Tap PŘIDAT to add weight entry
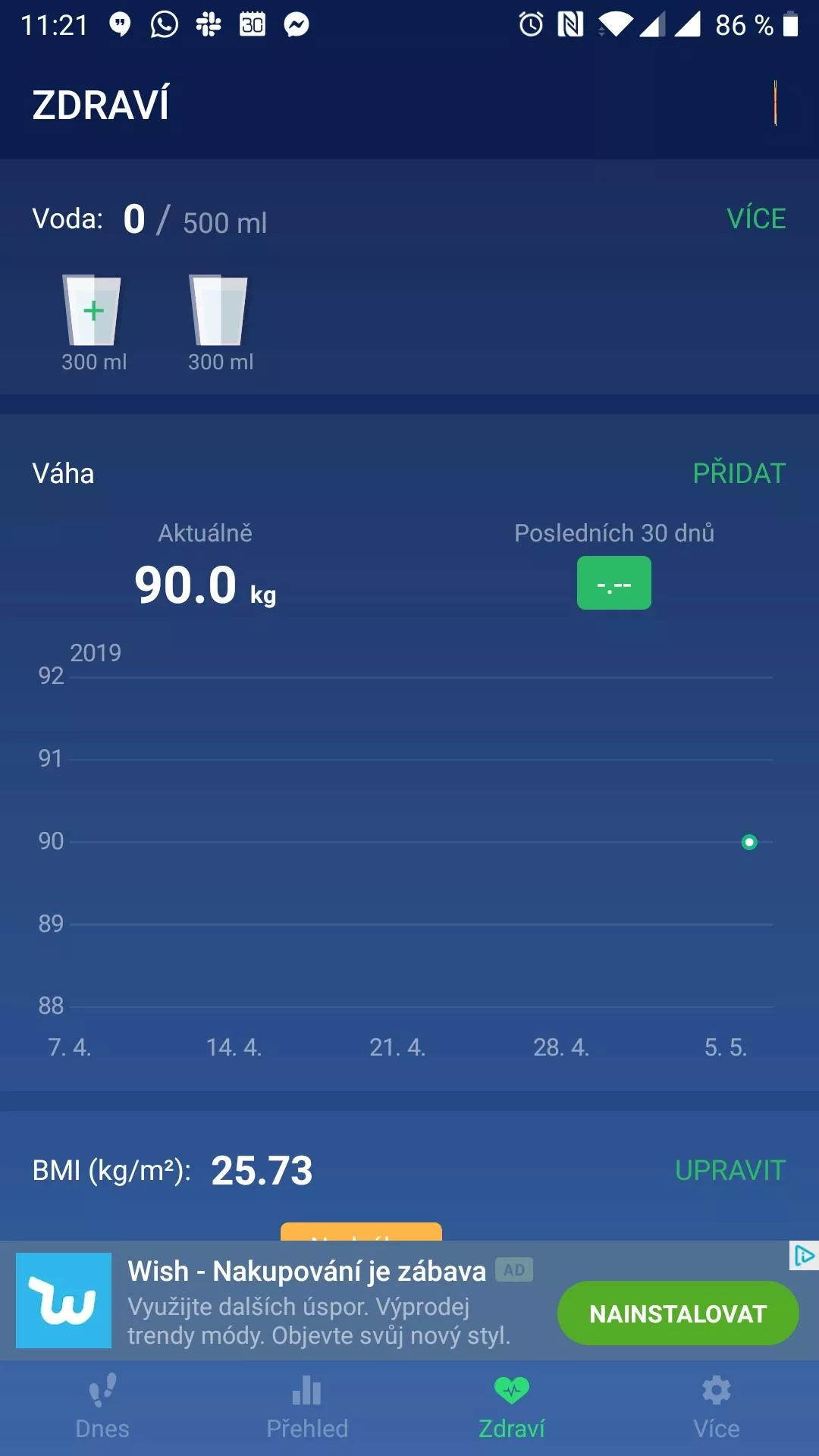819x1456 pixels. (739, 473)
